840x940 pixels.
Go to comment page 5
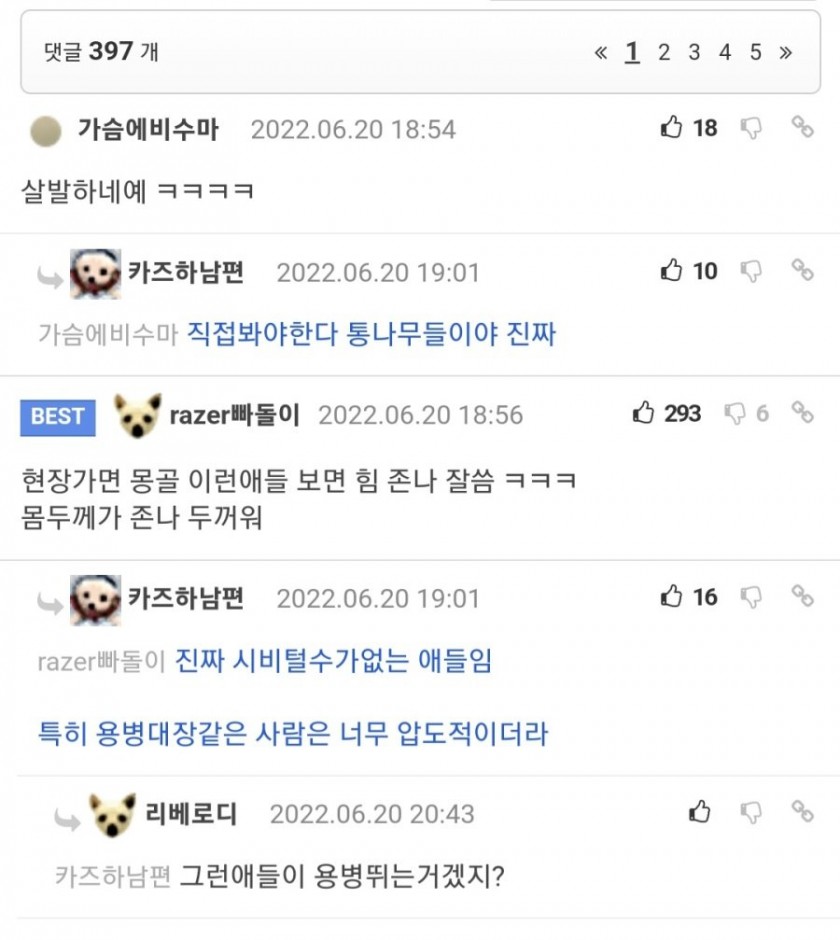tap(756, 52)
